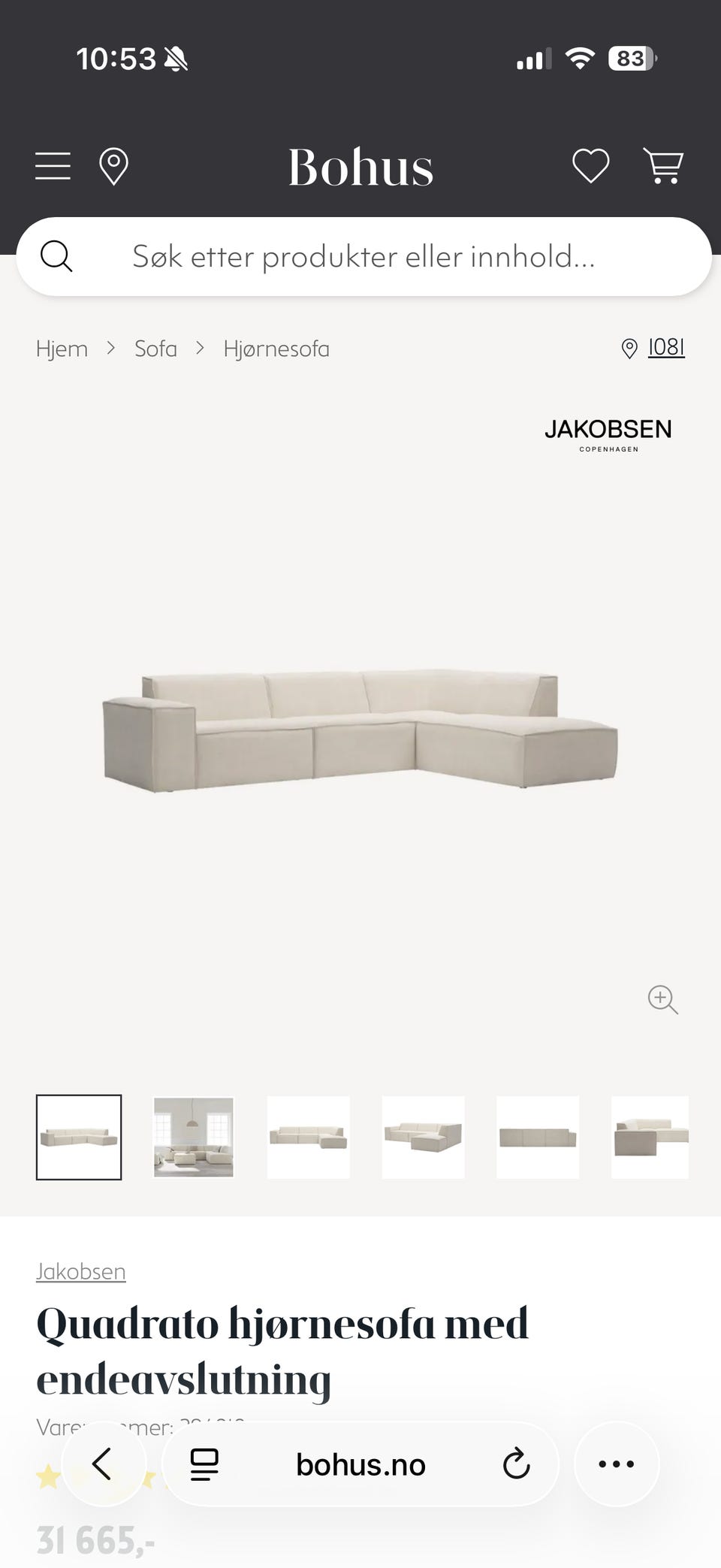Select the lifestyle room photo thumbnail
Viewport: 721px width, 1568px height.
click(194, 1137)
